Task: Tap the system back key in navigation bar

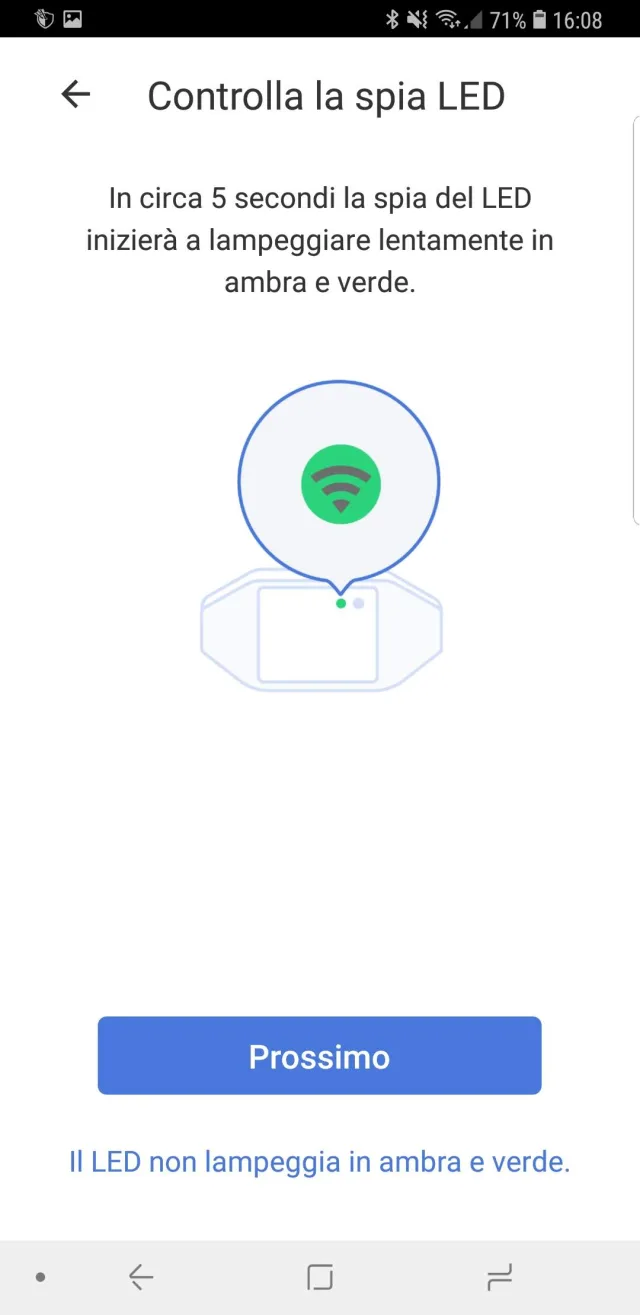Action: click(x=140, y=1277)
